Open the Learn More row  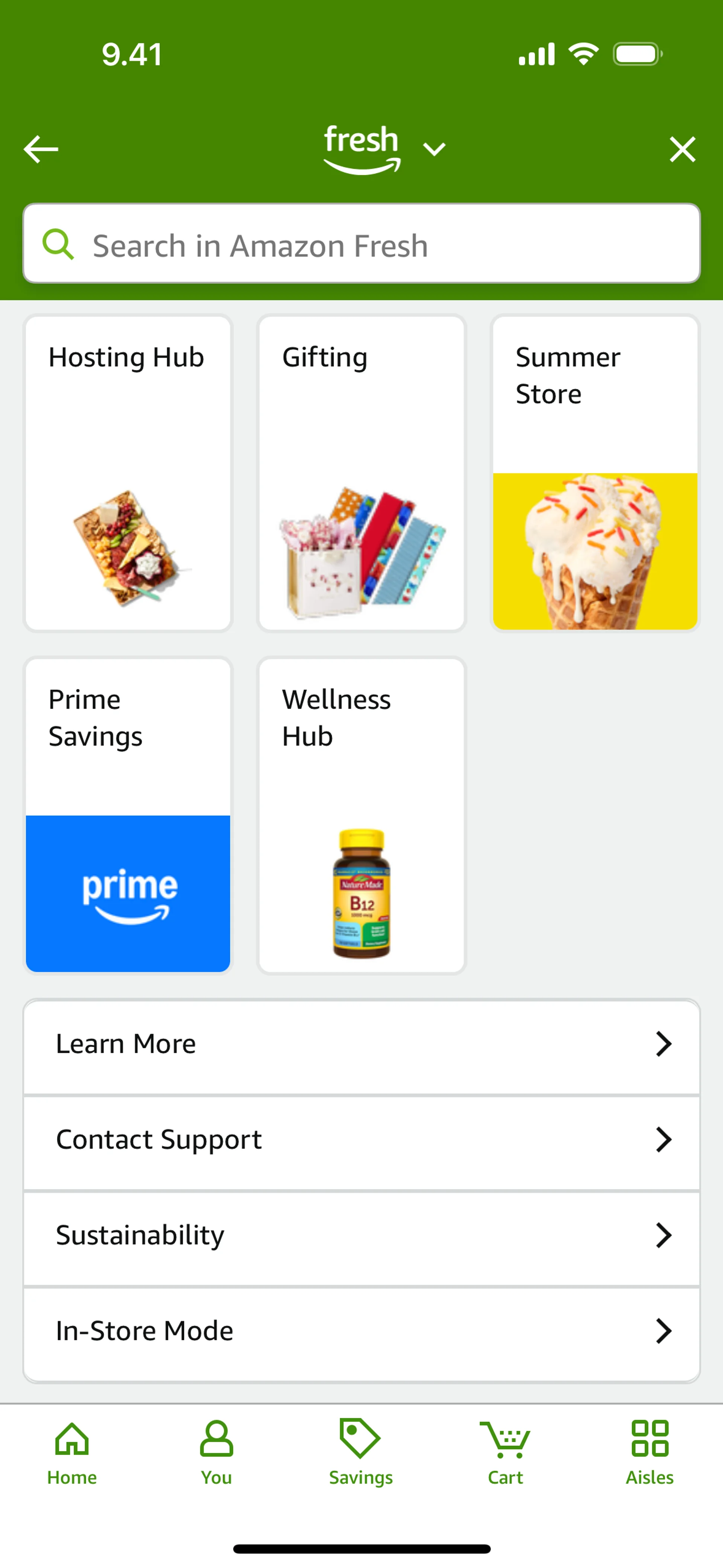361,1045
